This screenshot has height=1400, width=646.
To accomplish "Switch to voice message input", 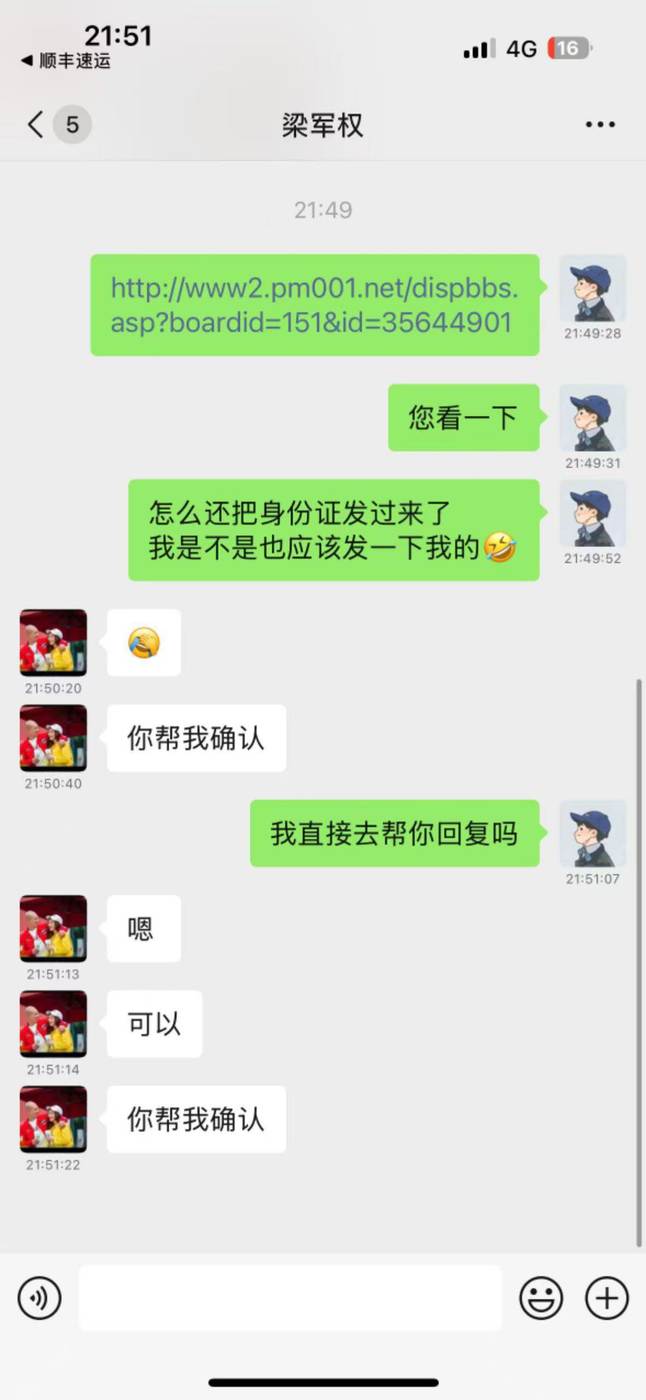I will point(40,1299).
